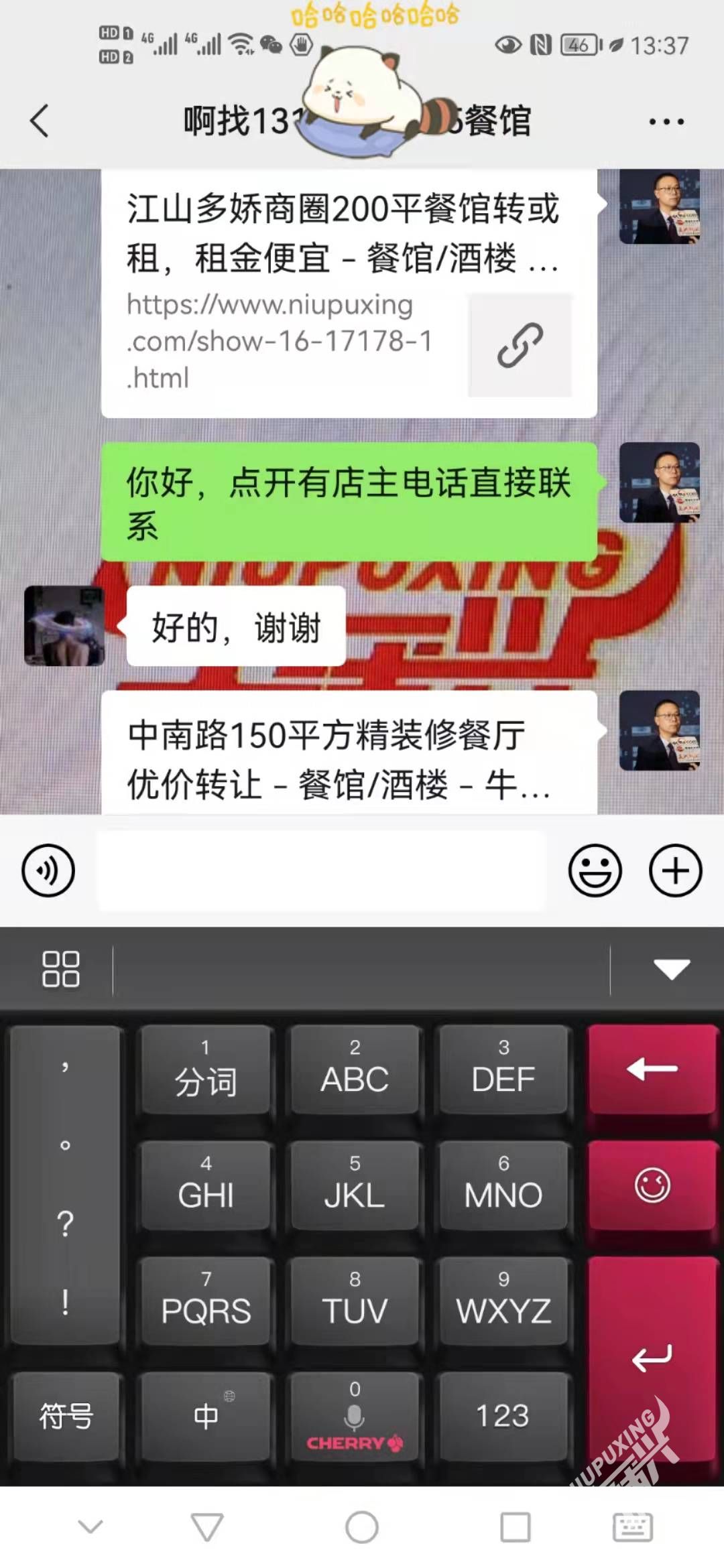Open the plus attachments menu
This screenshot has width=724, height=1568.
click(x=675, y=870)
